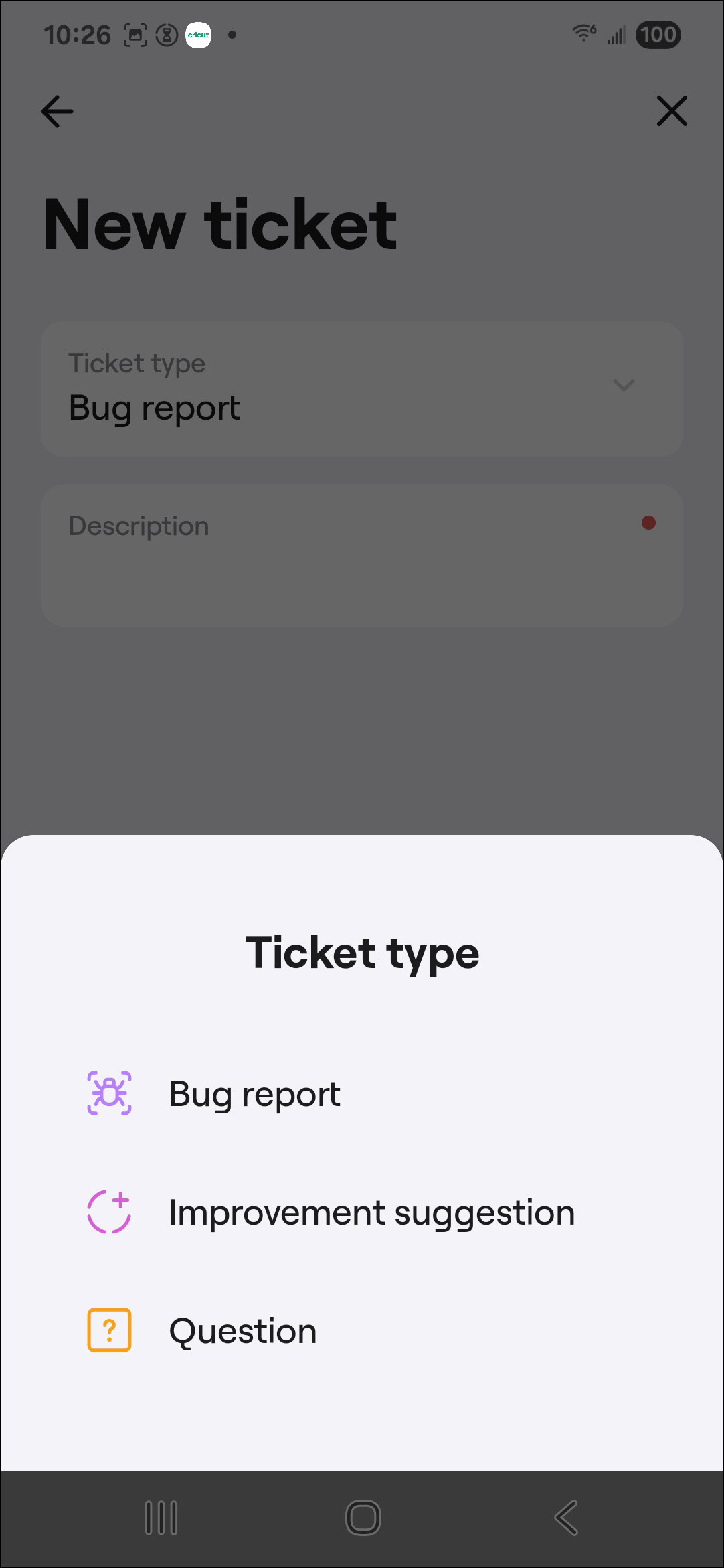
Task: Tap the Wi-Fi icon in the status bar
Action: click(x=583, y=35)
